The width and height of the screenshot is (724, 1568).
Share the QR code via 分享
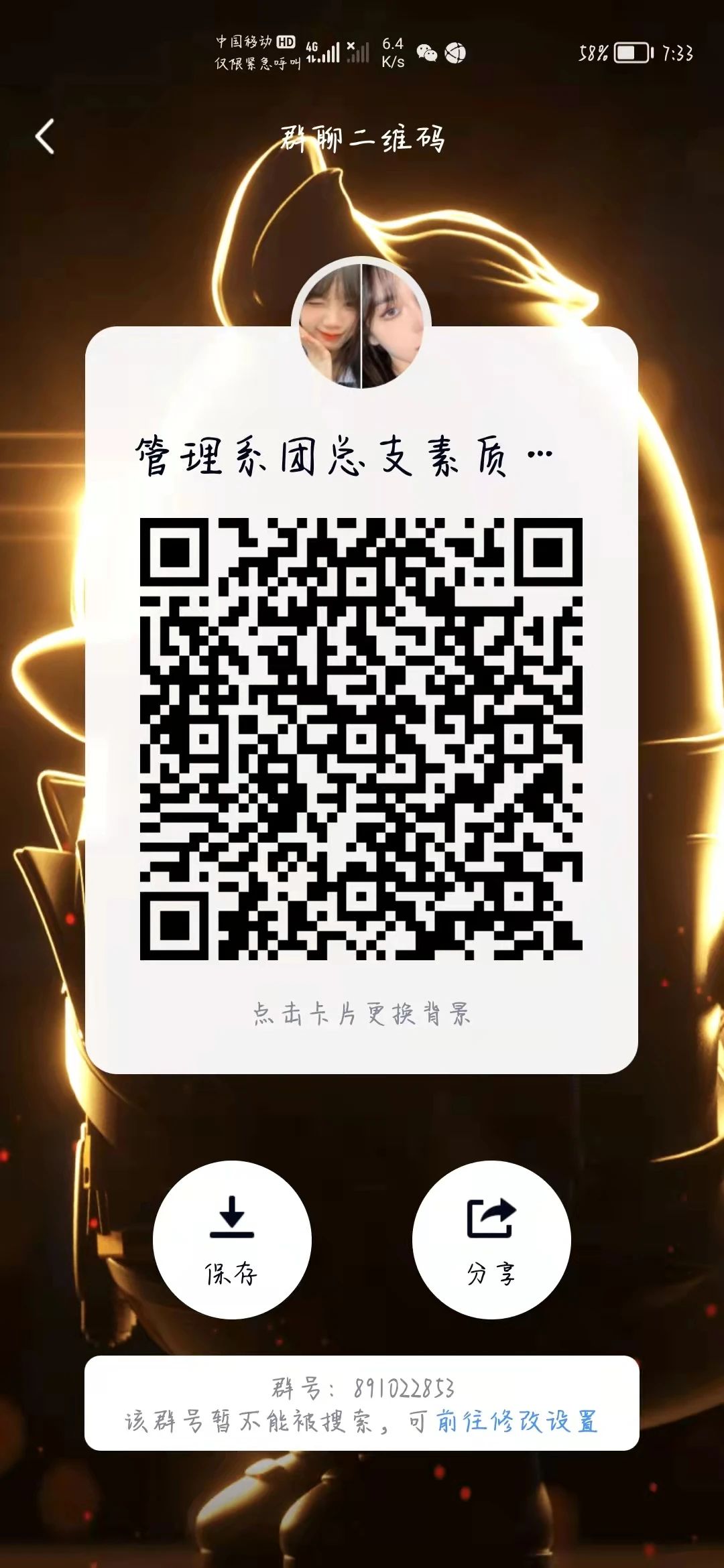click(x=491, y=1239)
